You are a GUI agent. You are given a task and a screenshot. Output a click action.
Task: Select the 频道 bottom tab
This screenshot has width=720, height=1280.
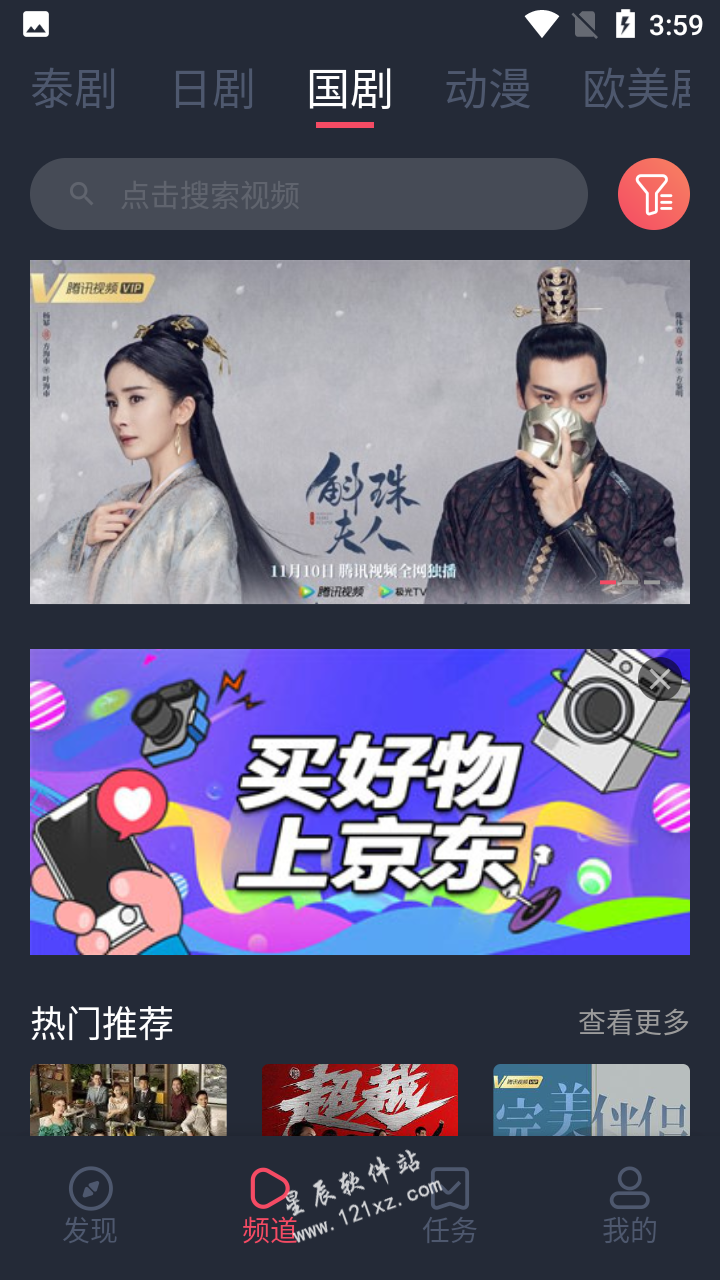point(269,1206)
